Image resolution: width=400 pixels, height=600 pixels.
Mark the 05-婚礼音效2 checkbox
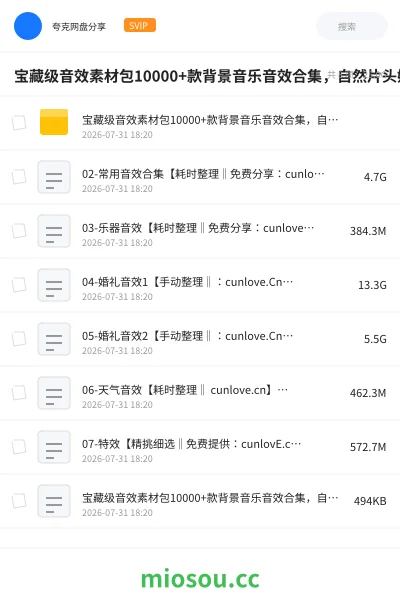19,339
